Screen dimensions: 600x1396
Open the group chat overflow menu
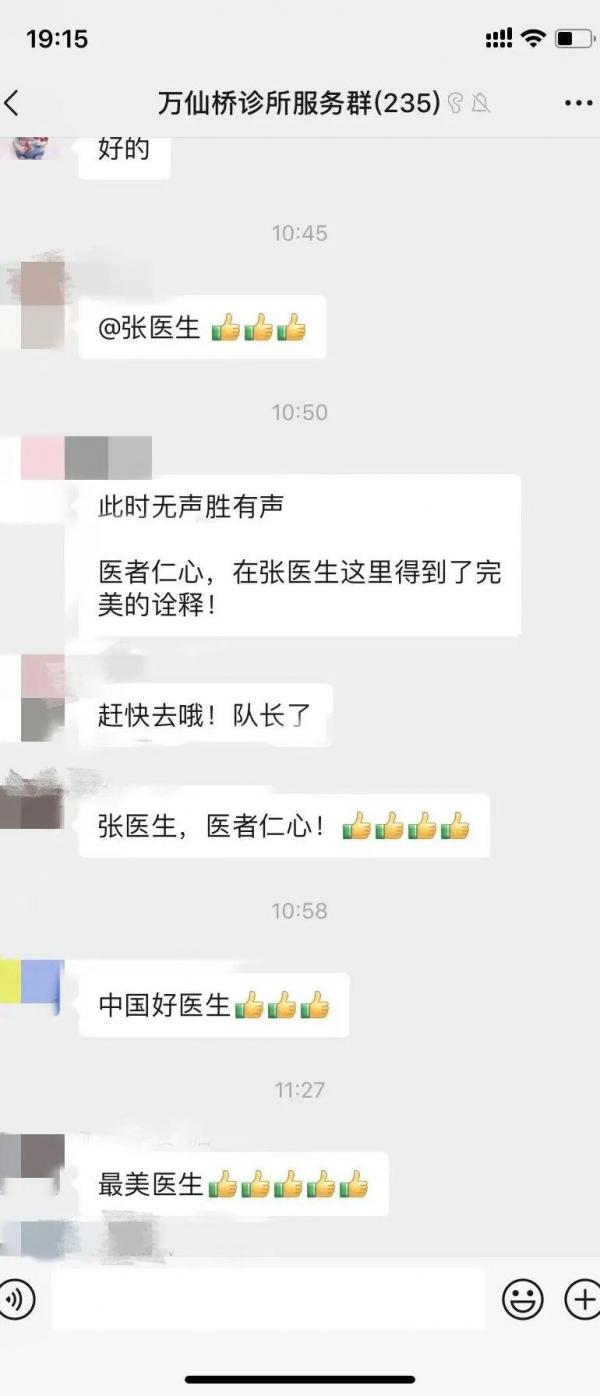(578, 103)
